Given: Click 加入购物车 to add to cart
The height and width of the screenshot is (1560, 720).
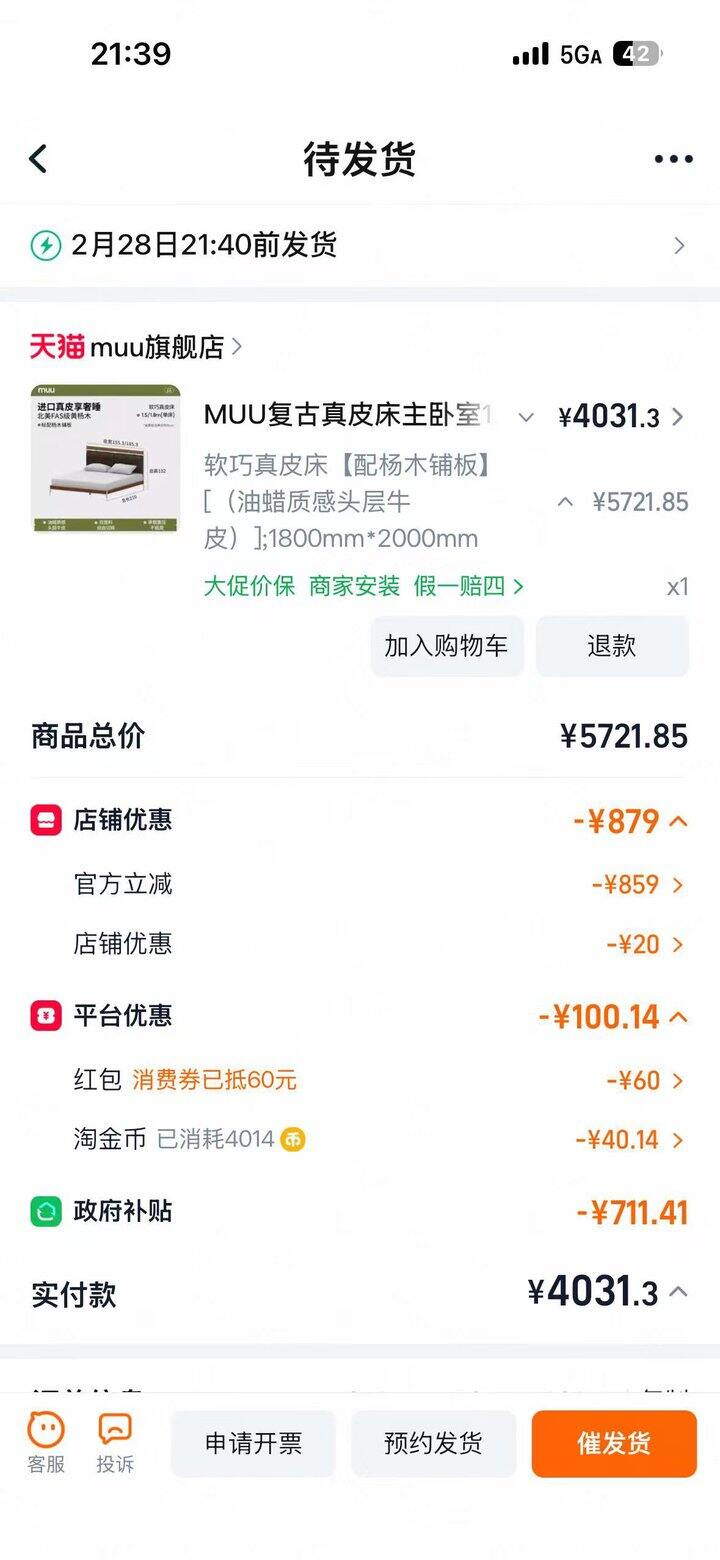Looking at the screenshot, I should coord(447,646).
